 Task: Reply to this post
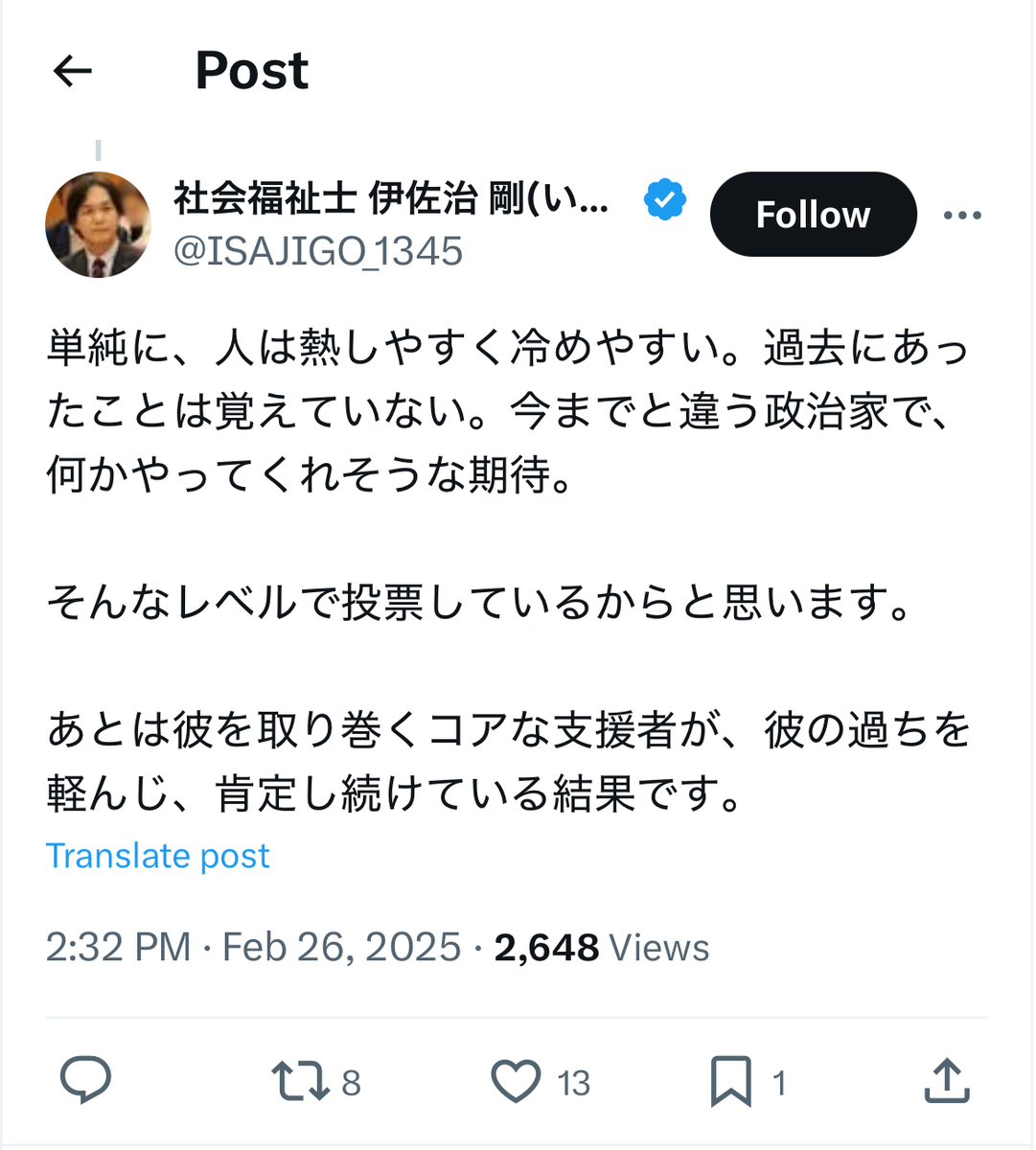click(86, 1081)
